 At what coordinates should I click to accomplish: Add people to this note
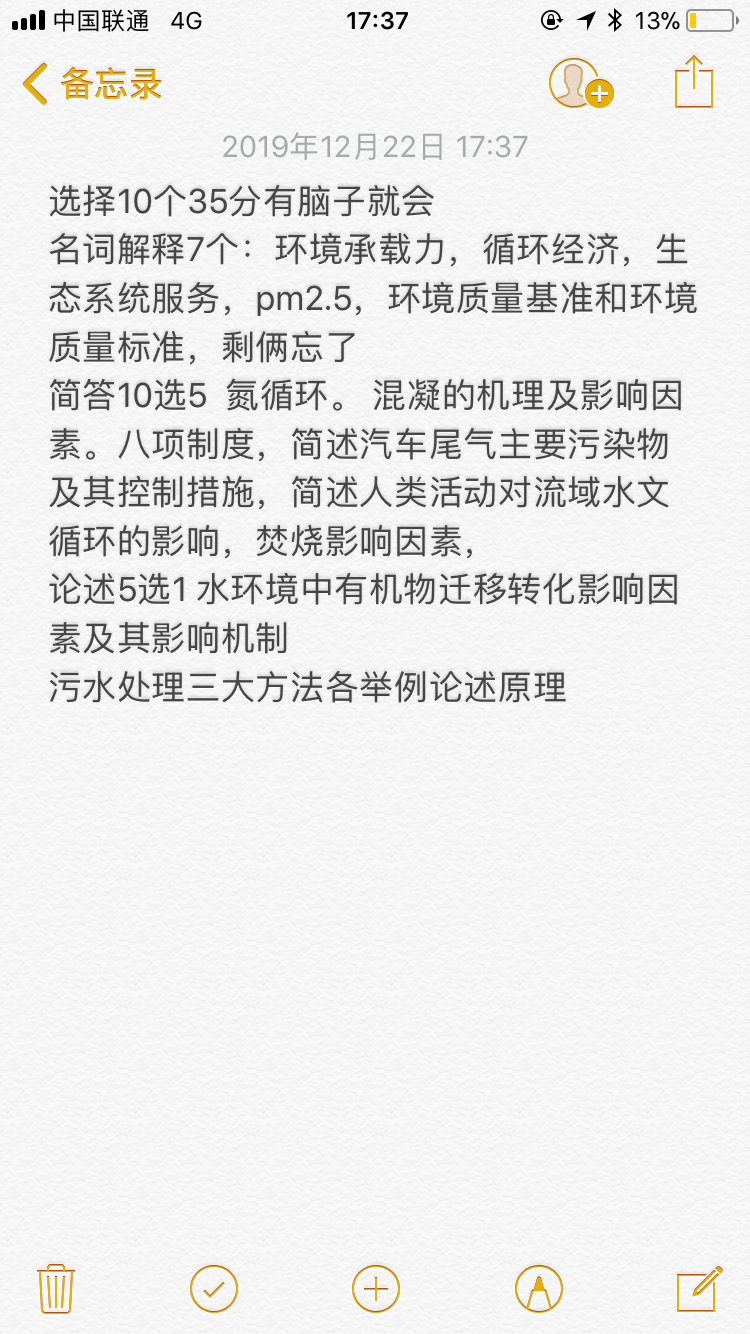click(580, 83)
